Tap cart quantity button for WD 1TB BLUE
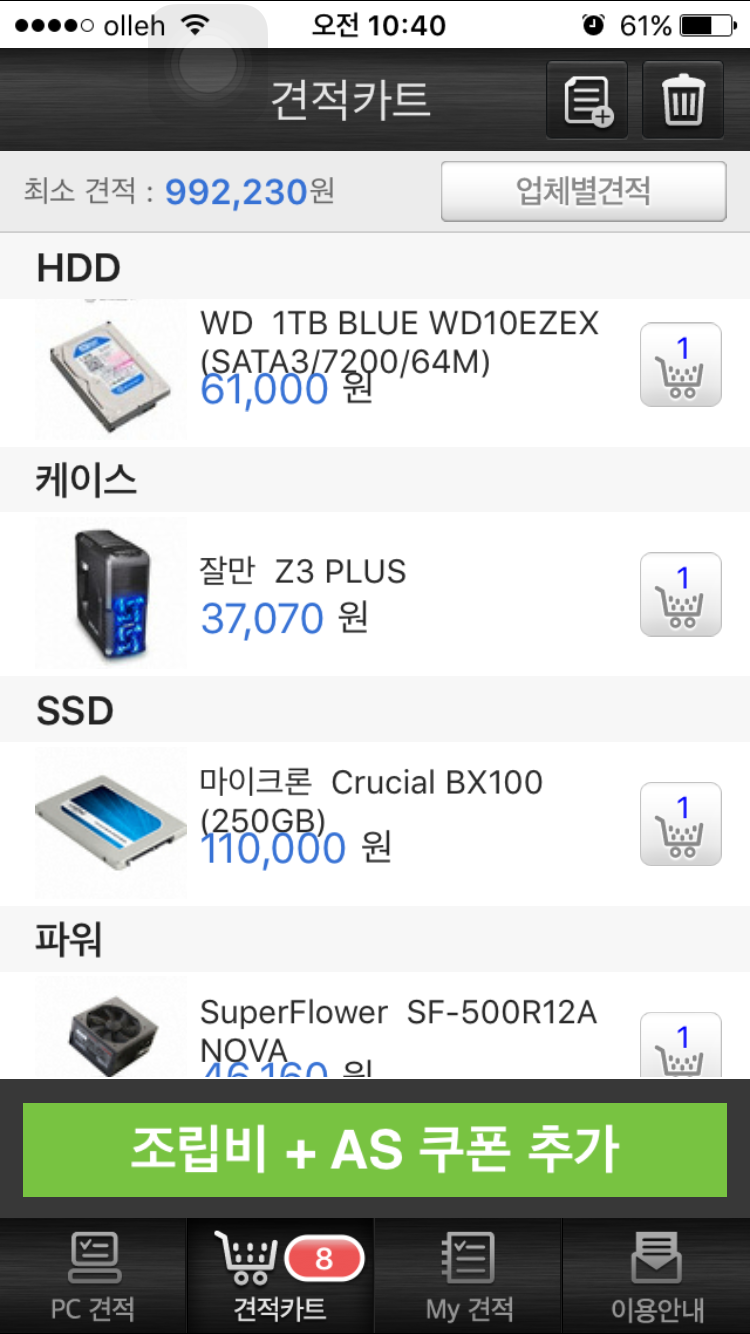 [x=681, y=365]
